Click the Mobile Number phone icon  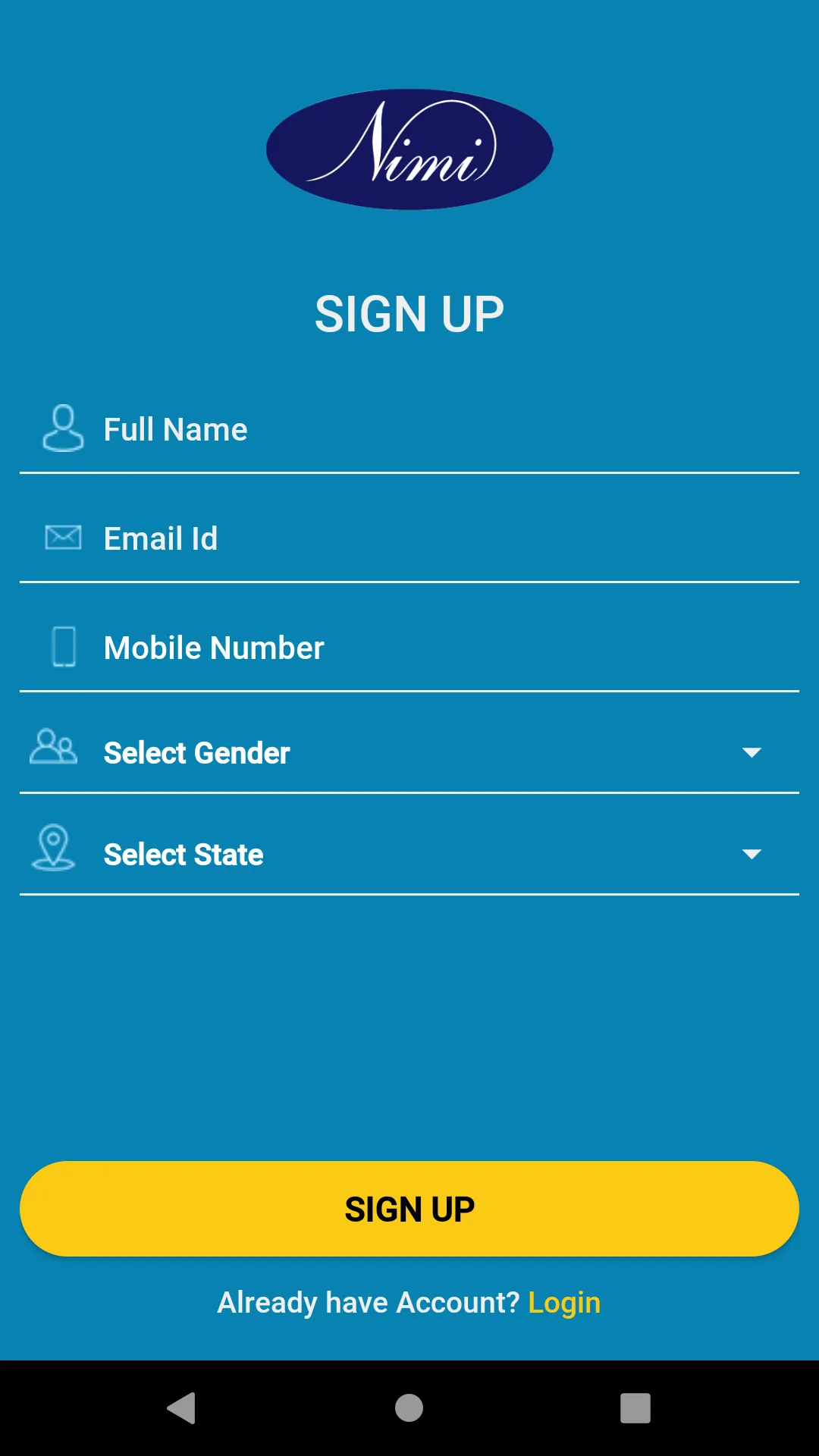pyautogui.click(x=63, y=646)
